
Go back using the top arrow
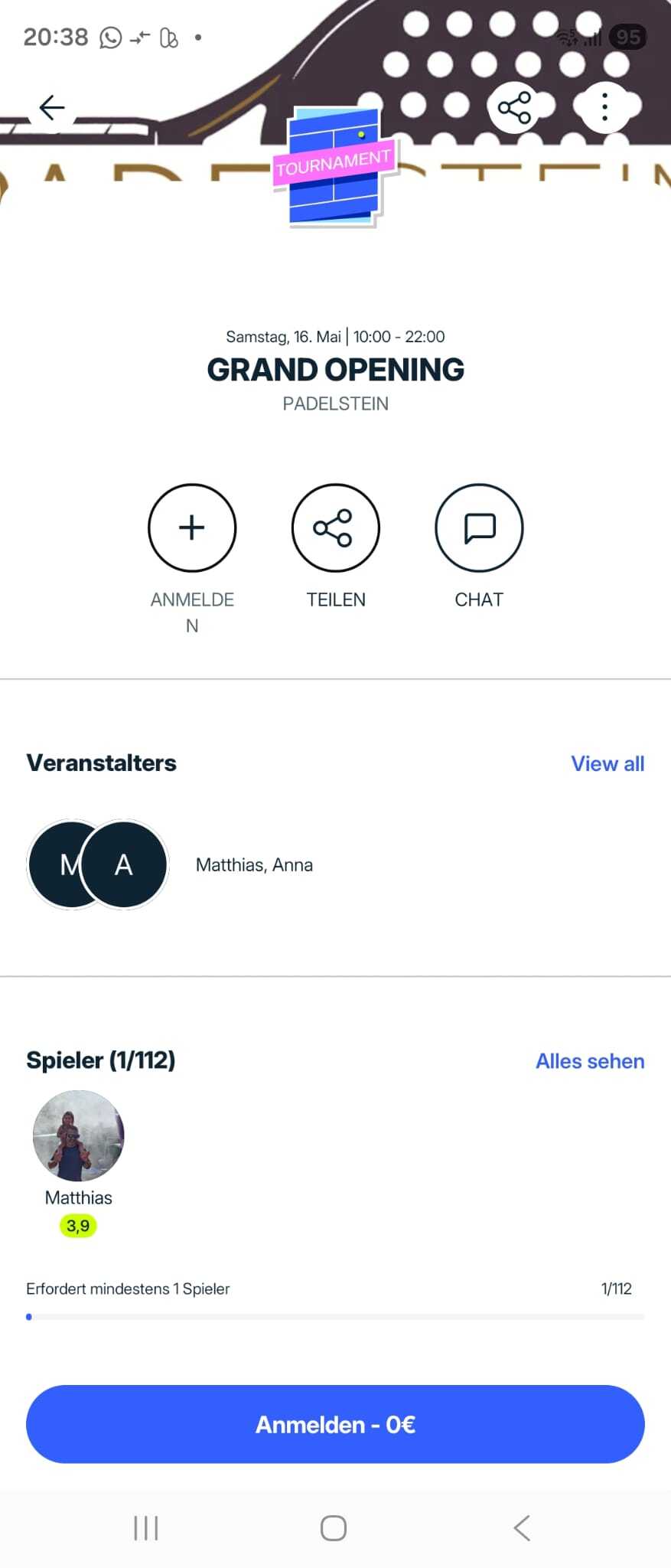click(x=52, y=107)
